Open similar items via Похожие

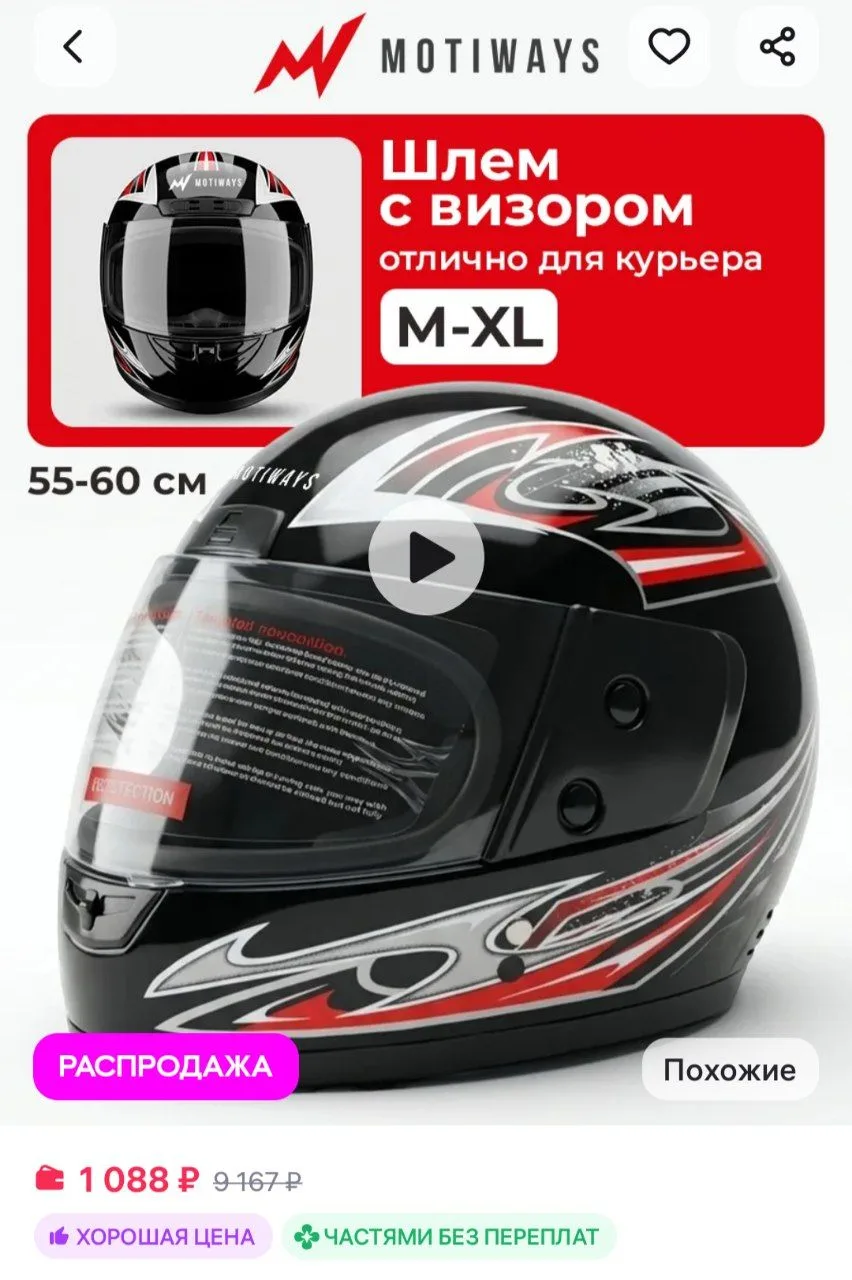(x=730, y=1070)
